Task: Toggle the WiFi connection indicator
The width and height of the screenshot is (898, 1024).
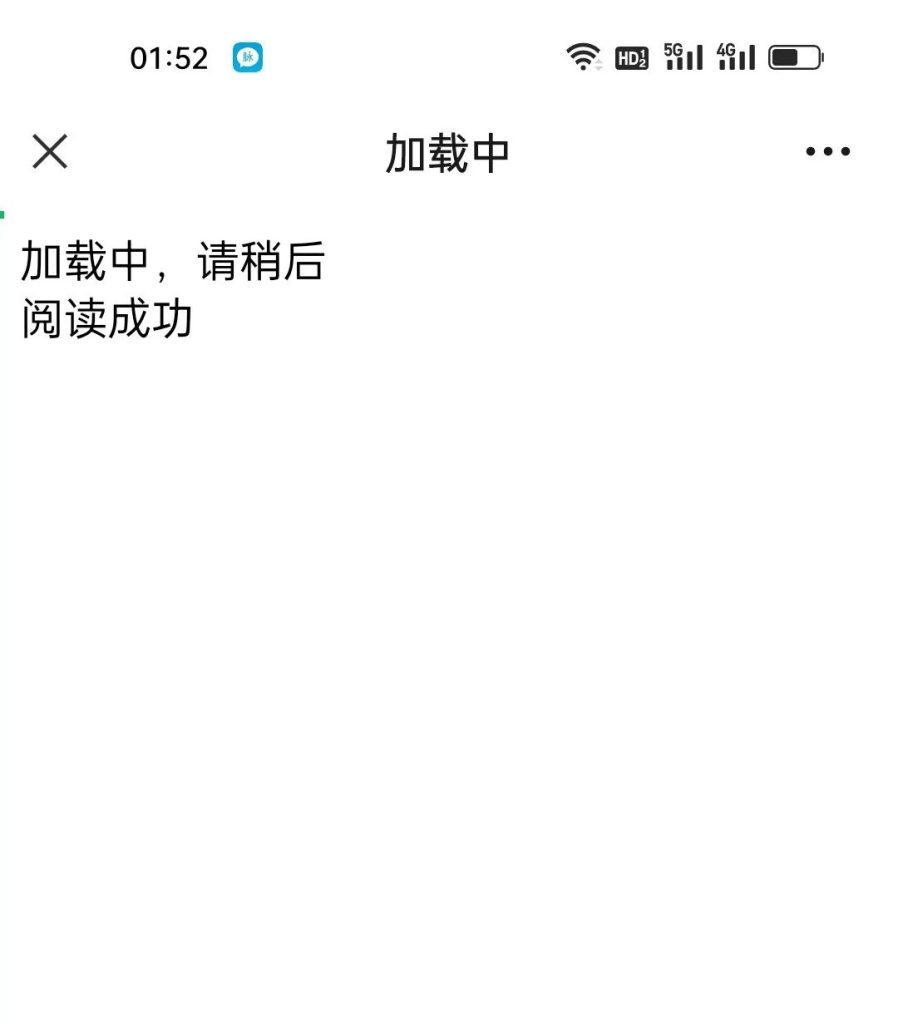Action: pyautogui.click(x=585, y=57)
